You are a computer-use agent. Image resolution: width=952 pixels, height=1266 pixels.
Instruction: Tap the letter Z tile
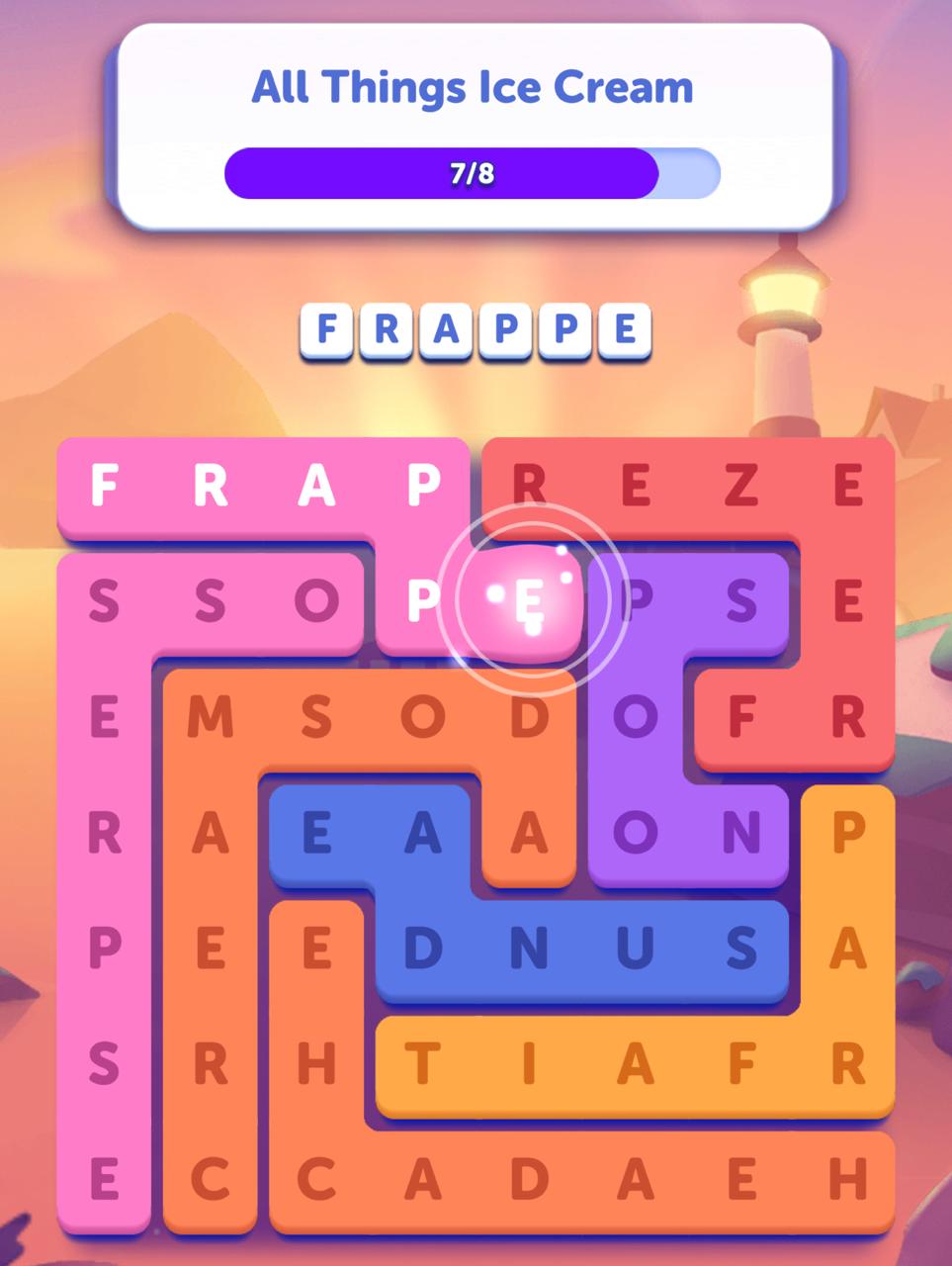pyautogui.click(x=741, y=485)
